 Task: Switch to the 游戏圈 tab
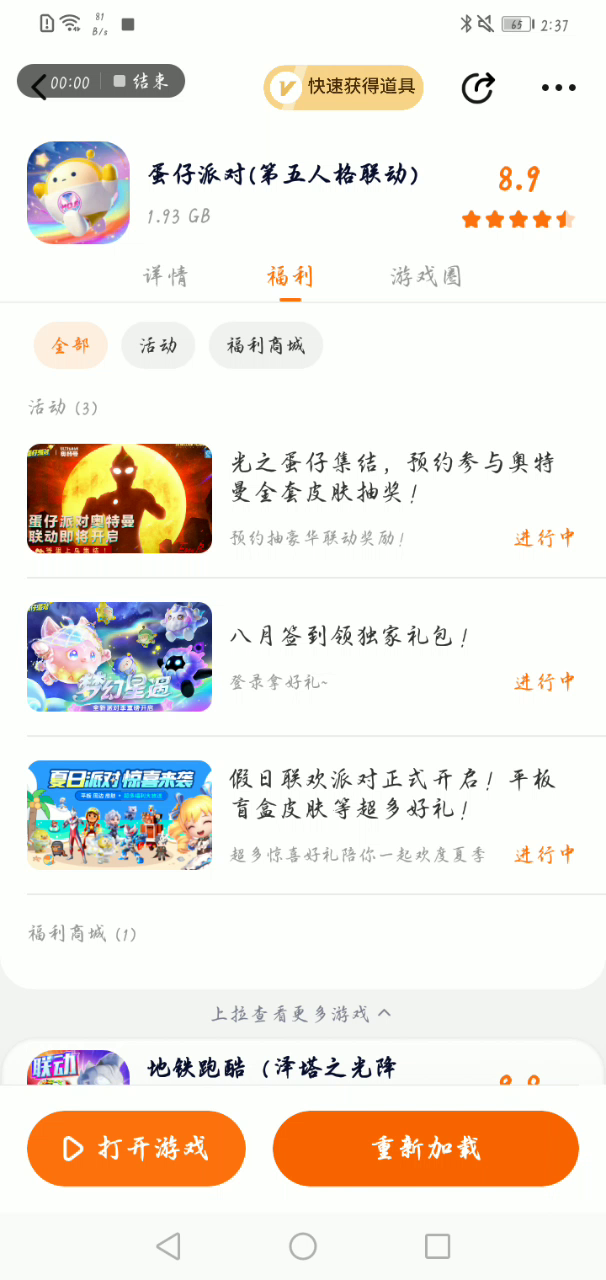[426, 276]
